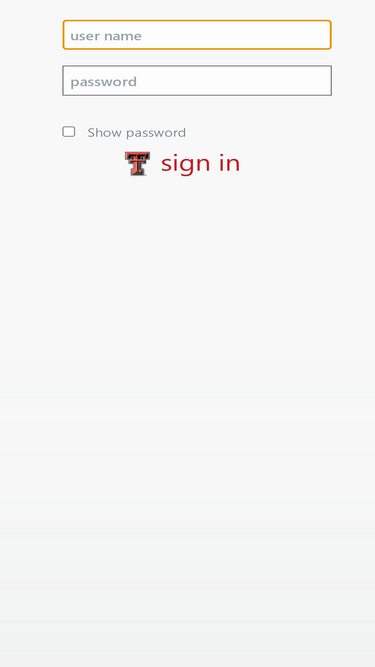Image resolution: width=375 pixels, height=667 pixels.
Task: Focus the user name field
Action: pos(197,35)
